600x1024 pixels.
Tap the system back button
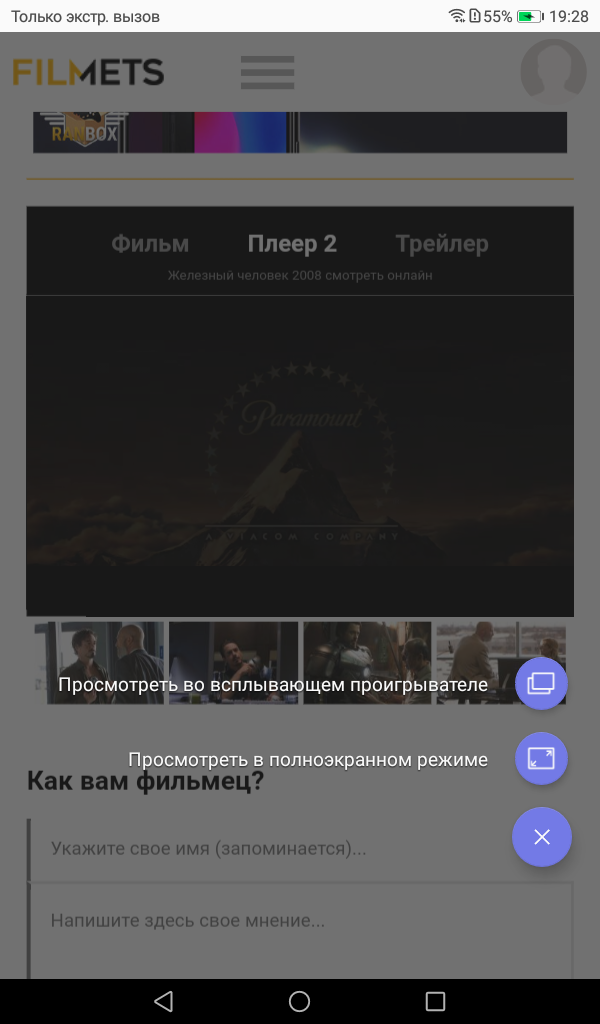coord(164,1001)
